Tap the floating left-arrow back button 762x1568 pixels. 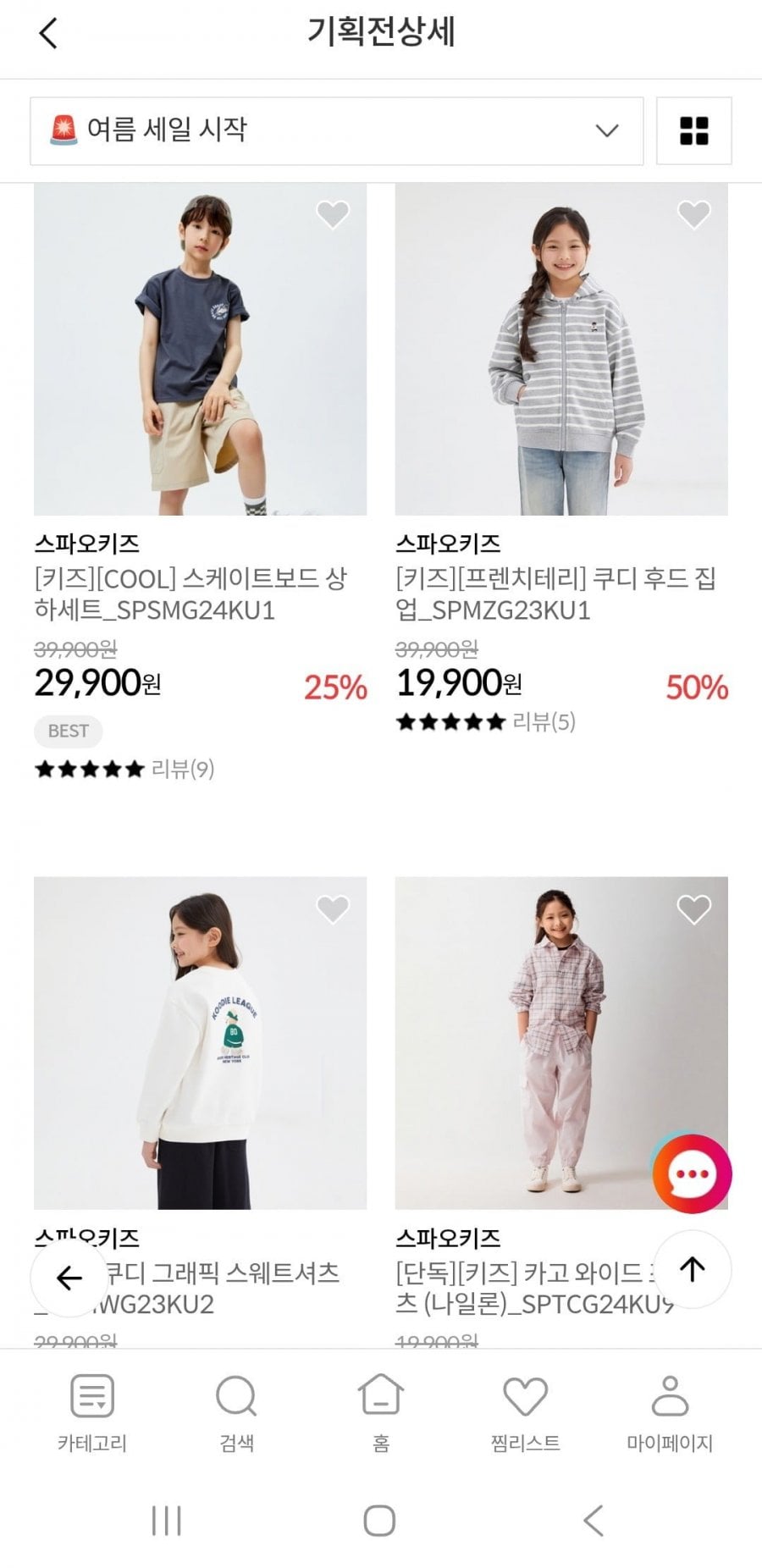pos(69,1278)
